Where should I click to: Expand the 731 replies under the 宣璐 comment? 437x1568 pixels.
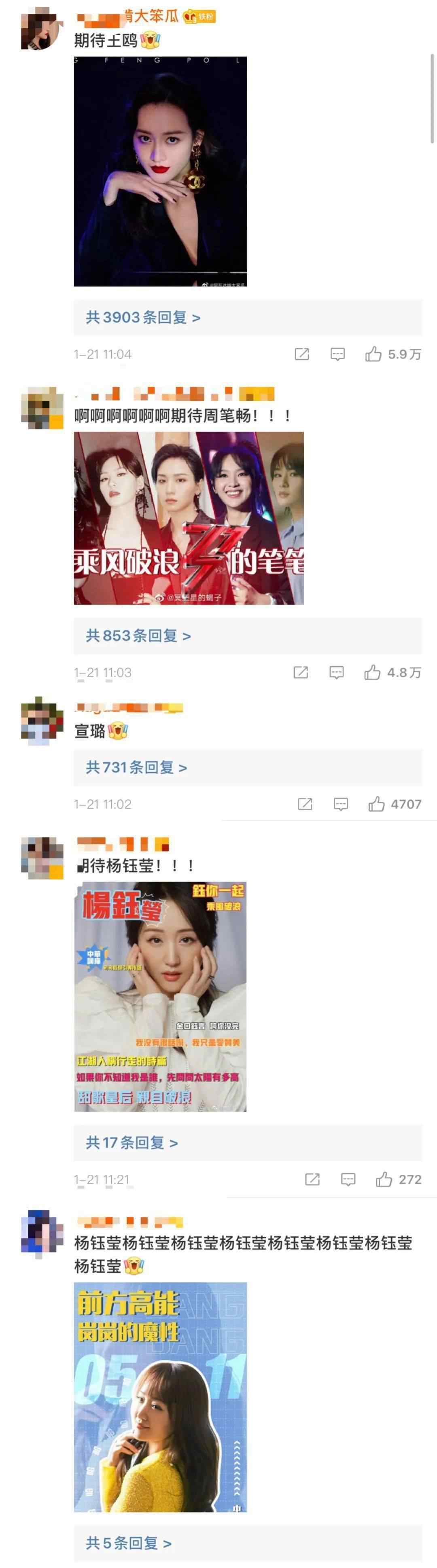click(x=136, y=767)
